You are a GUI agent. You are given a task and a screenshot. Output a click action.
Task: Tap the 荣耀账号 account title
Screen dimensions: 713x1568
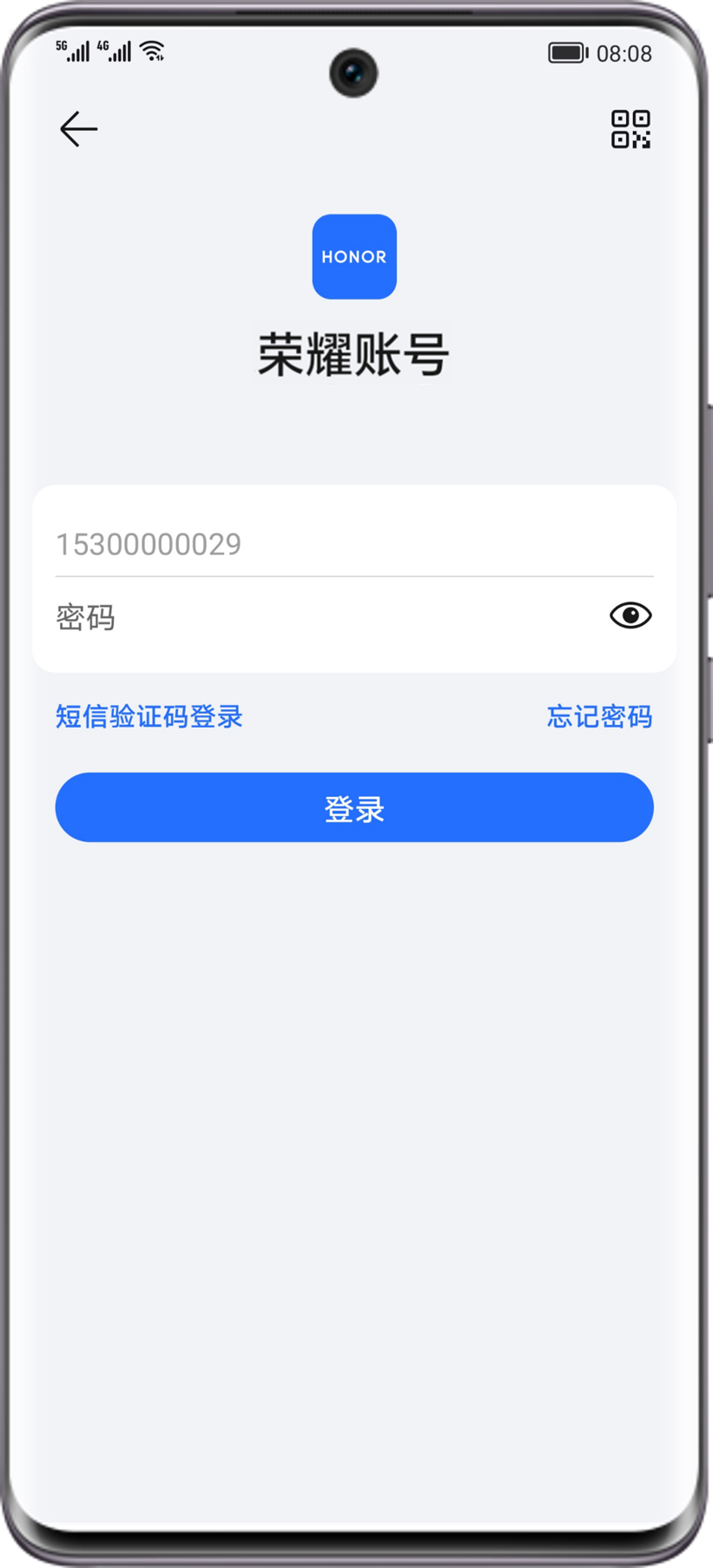click(x=353, y=350)
